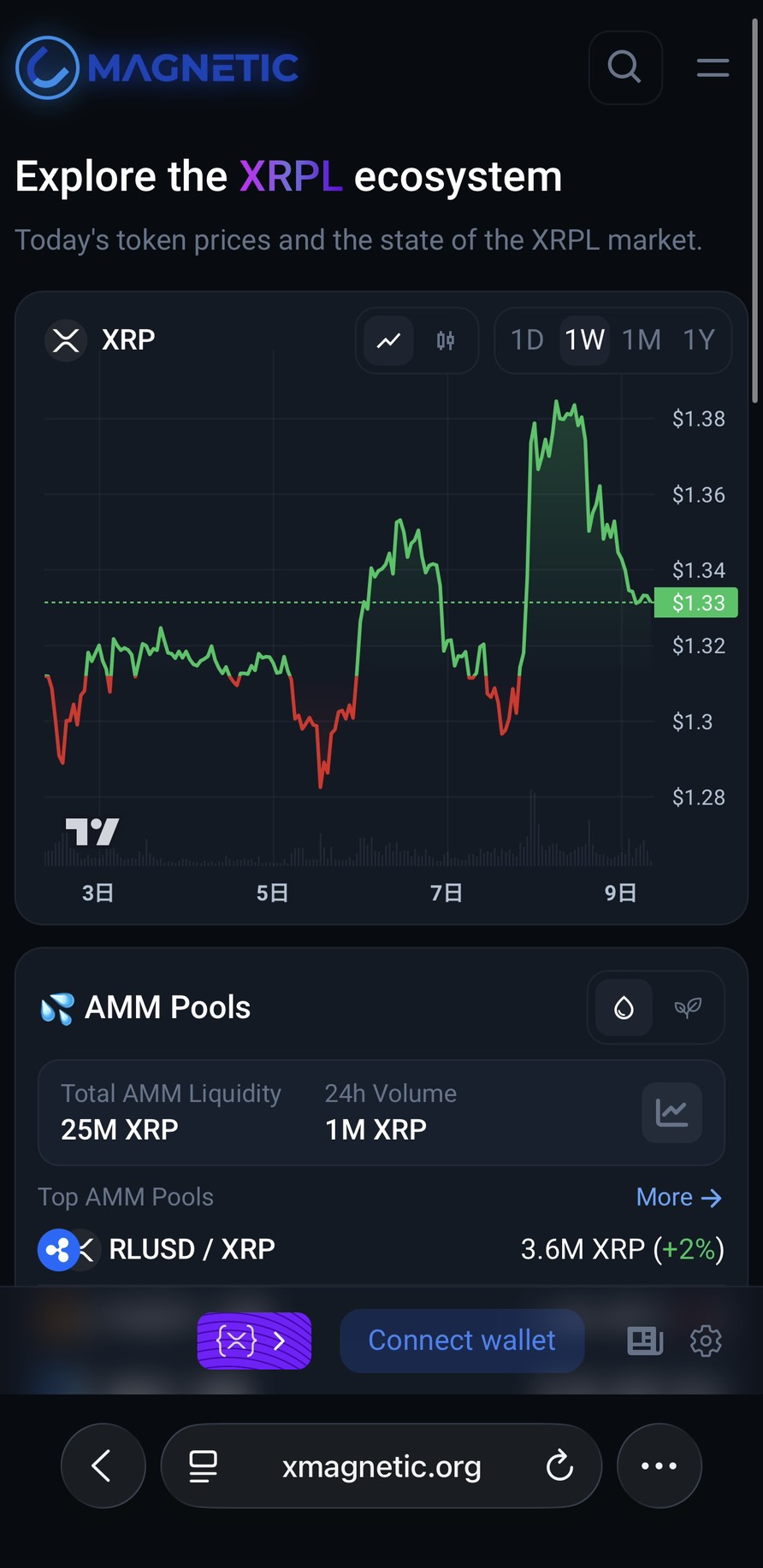Tap the purple banner with arrow
This screenshot has height=1568, width=763.
click(x=254, y=1340)
